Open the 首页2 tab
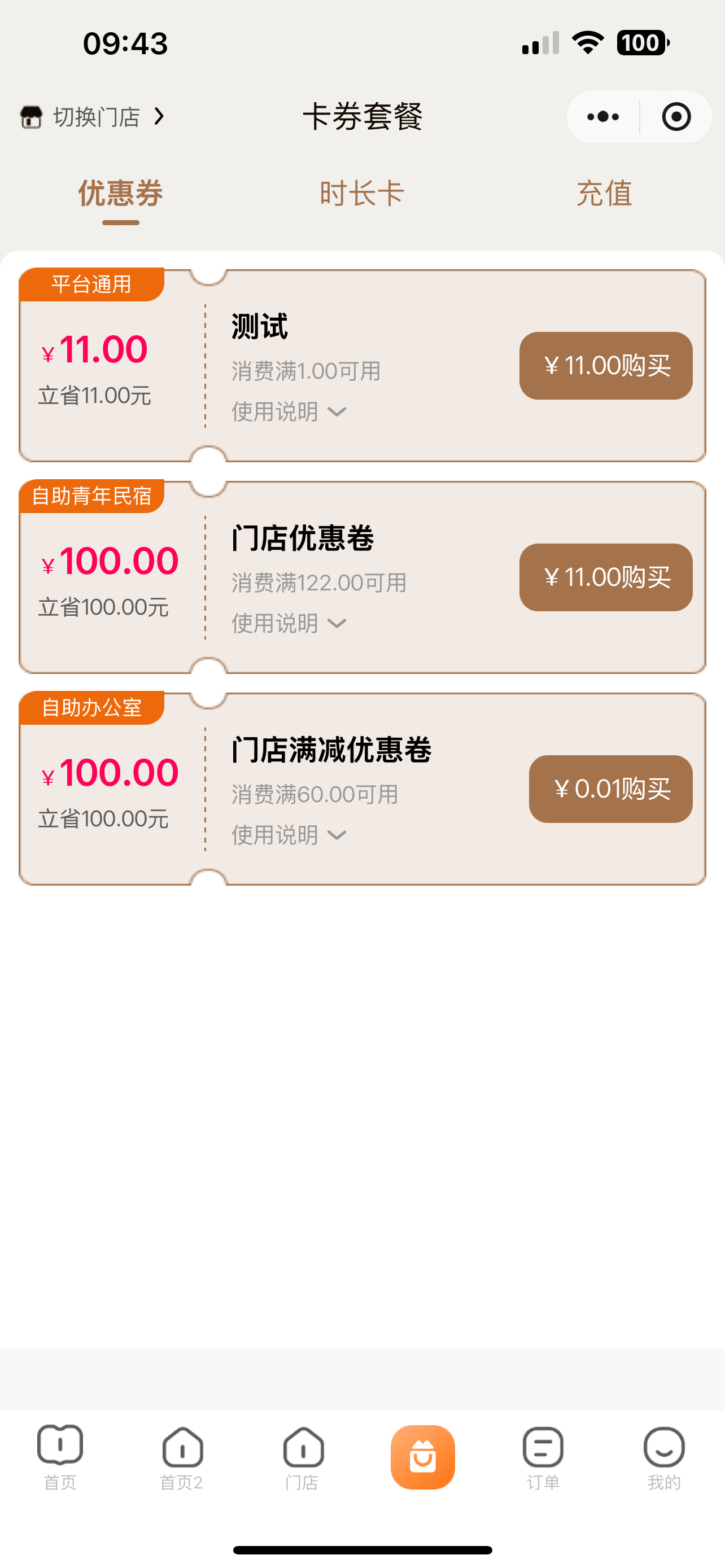725x1568 pixels. [x=181, y=1457]
